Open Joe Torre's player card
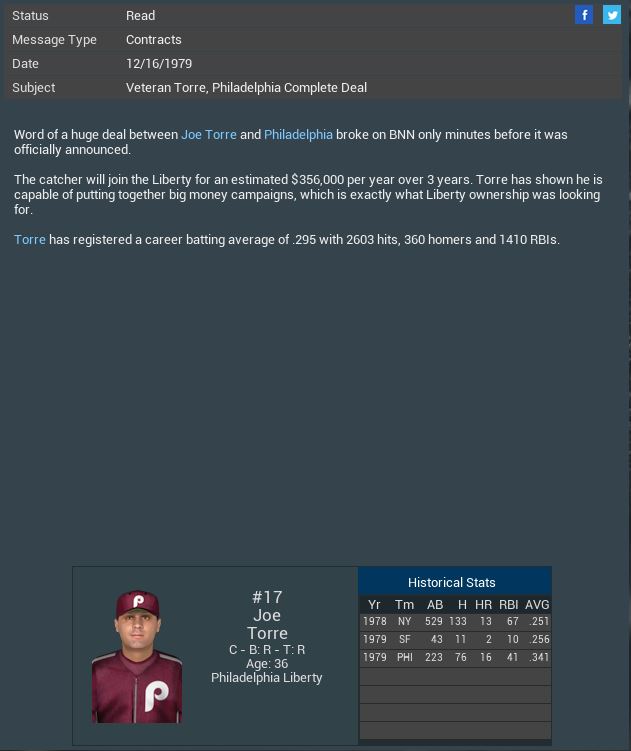The image size is (631, 751). tap(137, 656)
